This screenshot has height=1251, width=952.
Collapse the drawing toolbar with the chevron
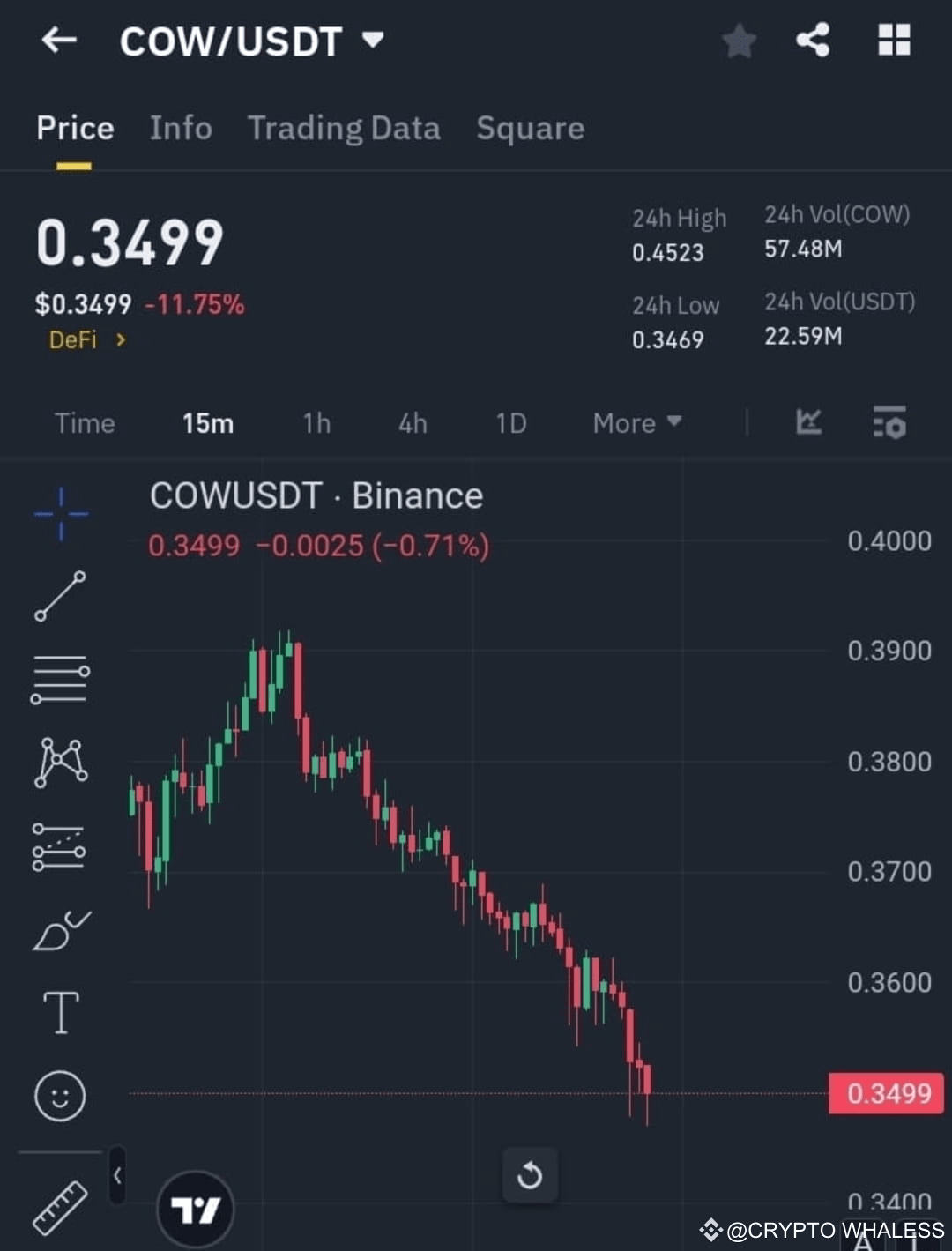[117, 1176]
